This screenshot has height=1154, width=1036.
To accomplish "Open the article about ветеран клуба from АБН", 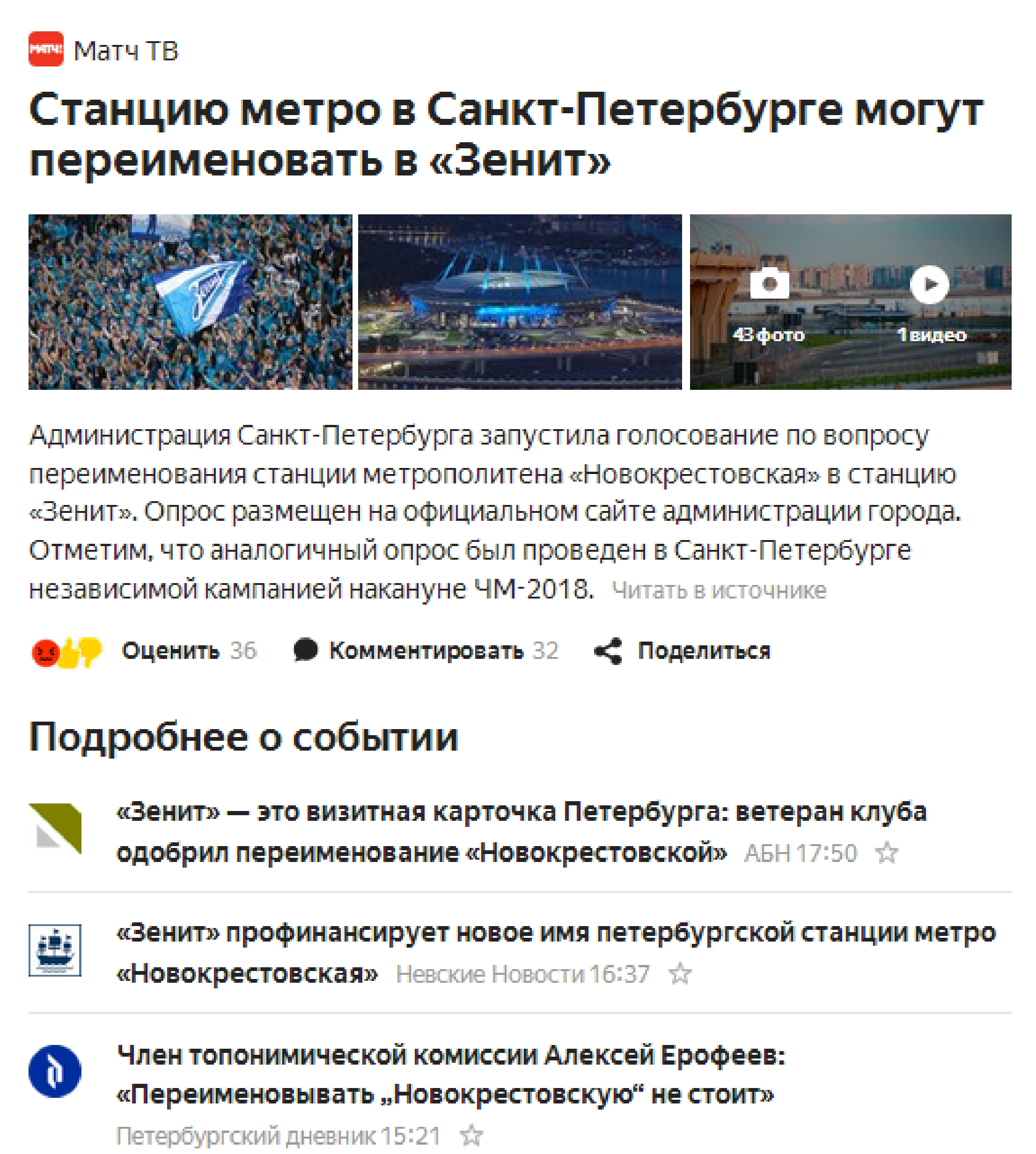I will 521,812.
